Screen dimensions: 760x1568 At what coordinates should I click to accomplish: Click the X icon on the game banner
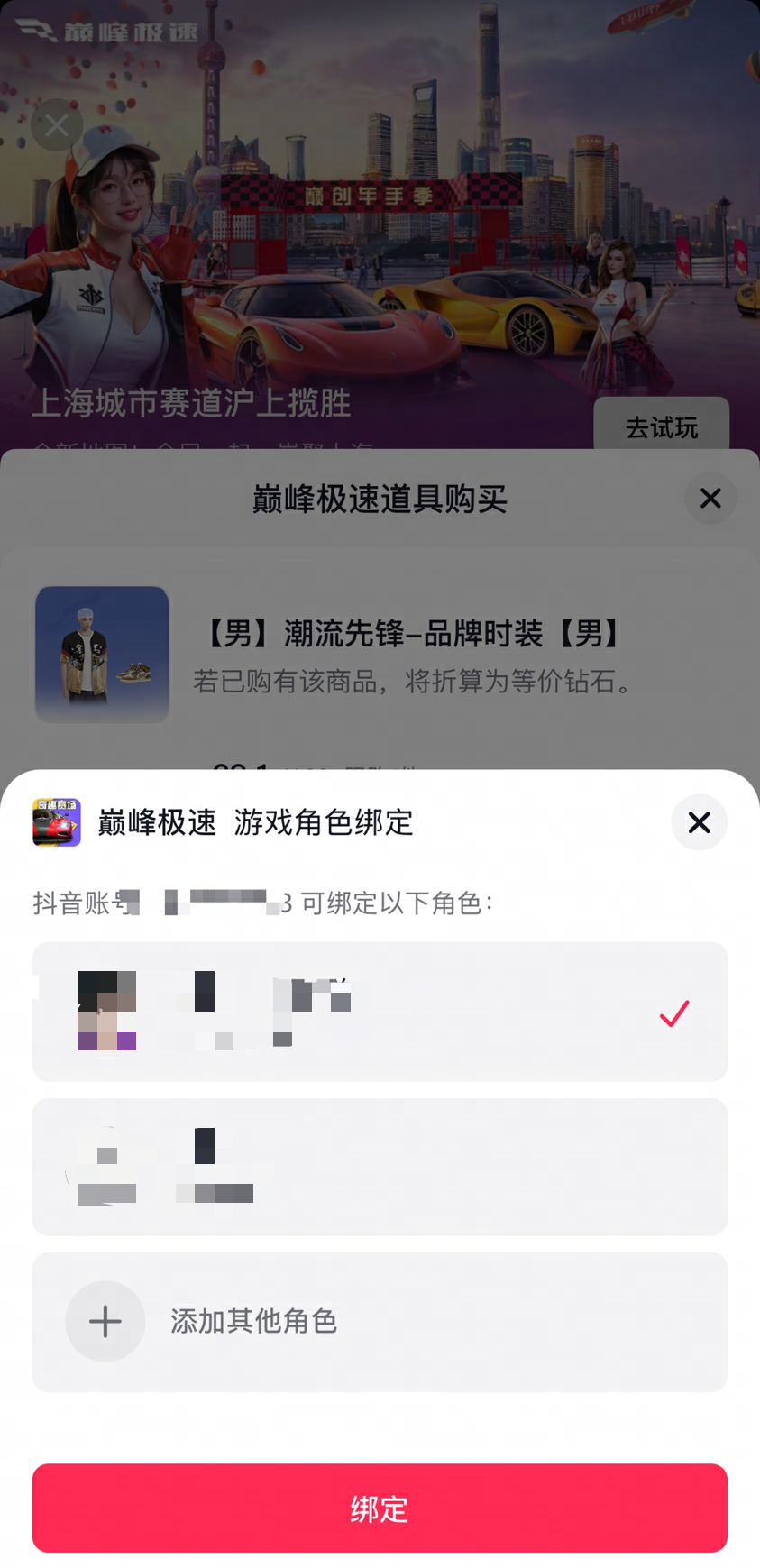tap(56, 125)
